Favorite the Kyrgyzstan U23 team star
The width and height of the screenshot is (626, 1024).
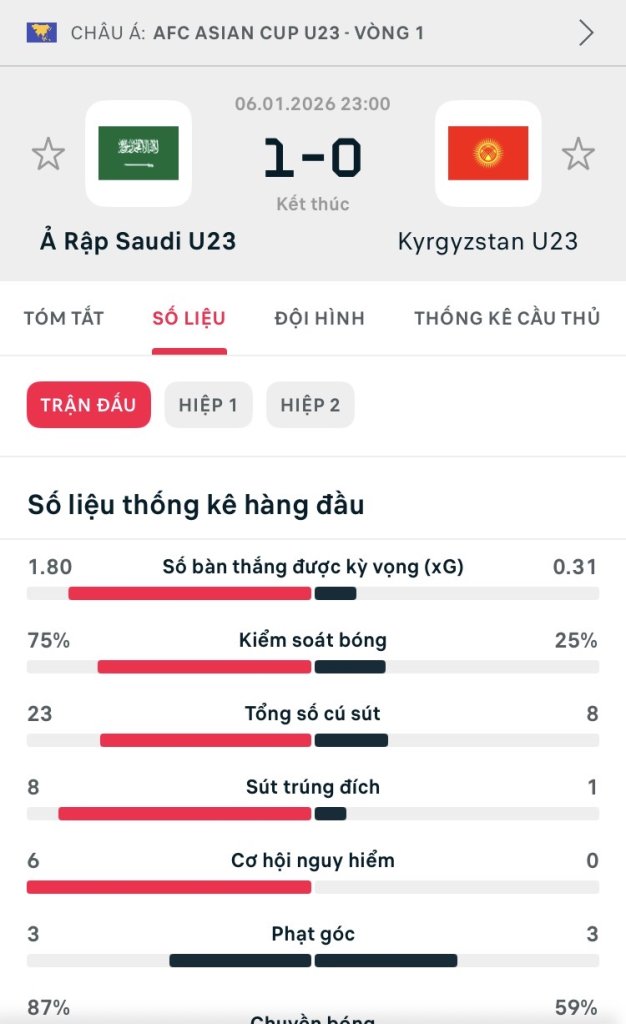[577, 154]
